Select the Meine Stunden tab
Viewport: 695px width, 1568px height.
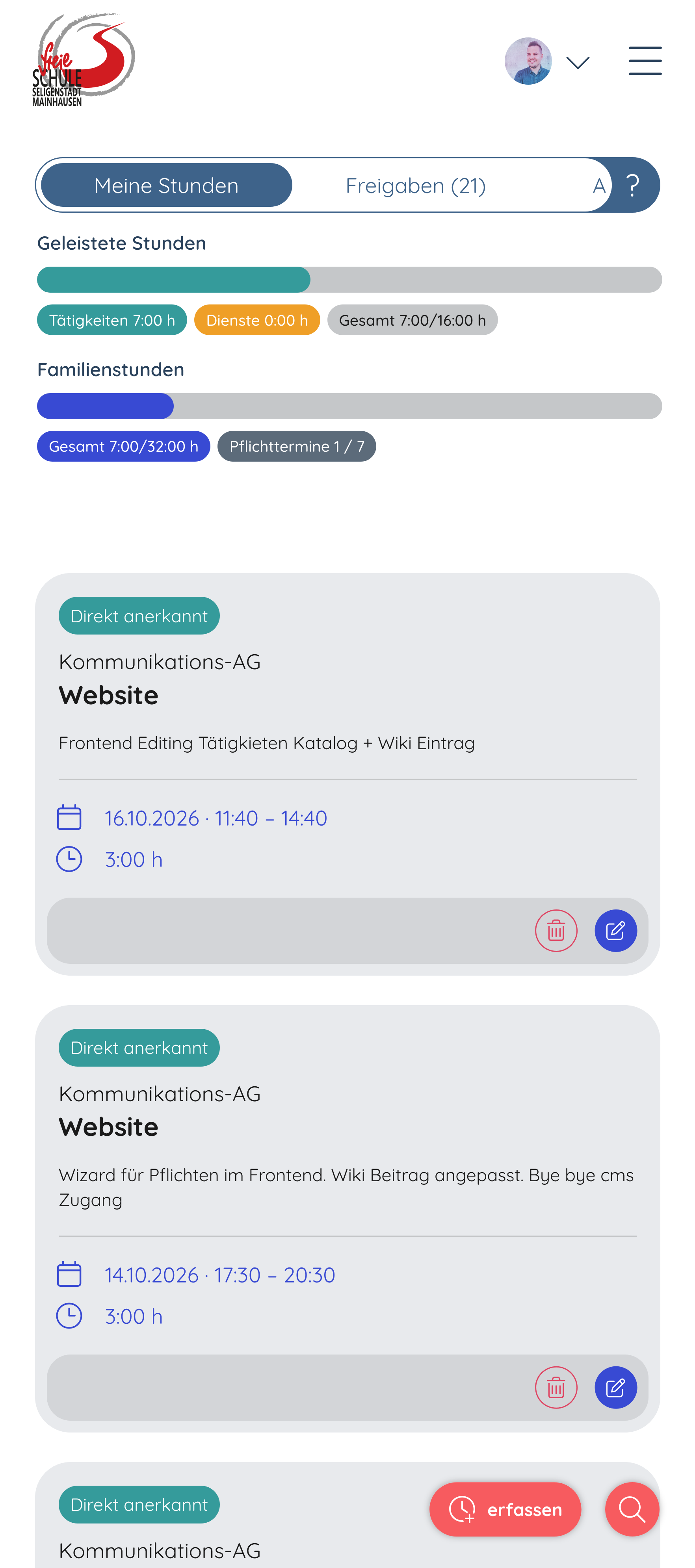166,185
